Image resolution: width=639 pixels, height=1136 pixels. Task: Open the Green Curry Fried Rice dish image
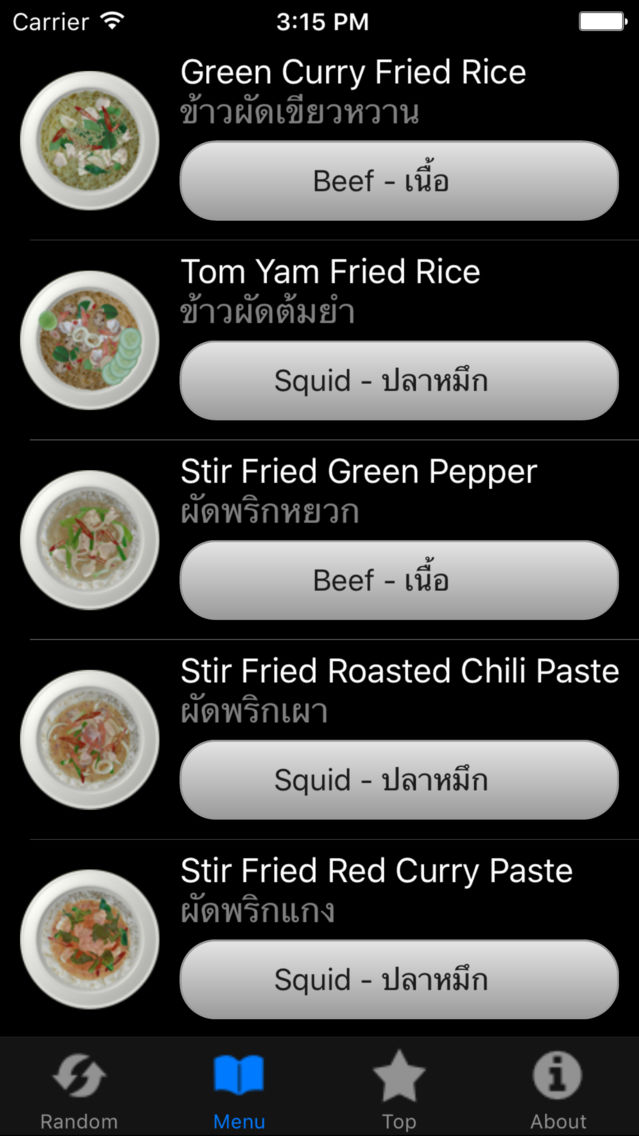pos(90,141)
